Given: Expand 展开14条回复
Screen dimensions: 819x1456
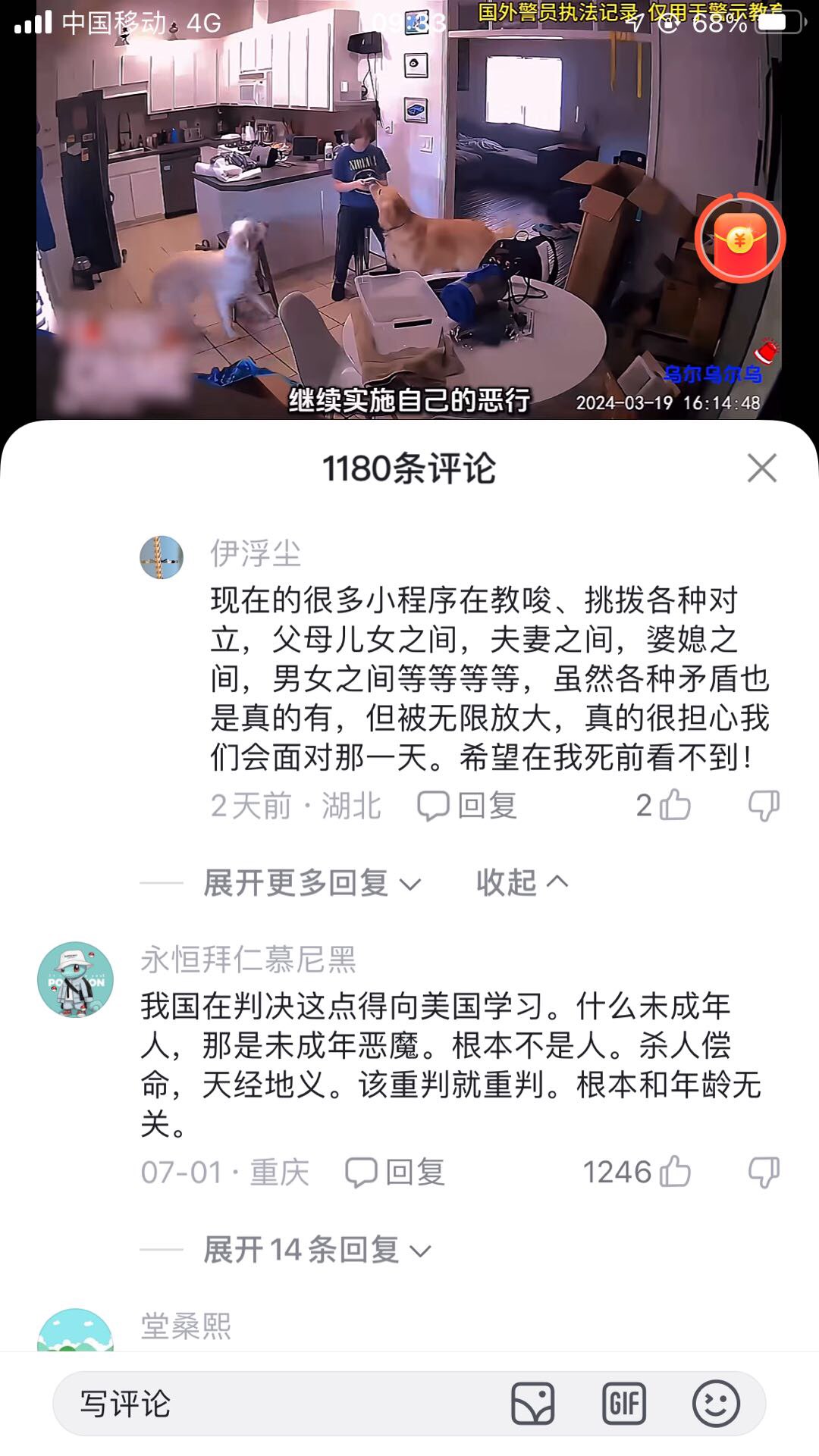Looking at the screenshot, I should [317, 1250].
